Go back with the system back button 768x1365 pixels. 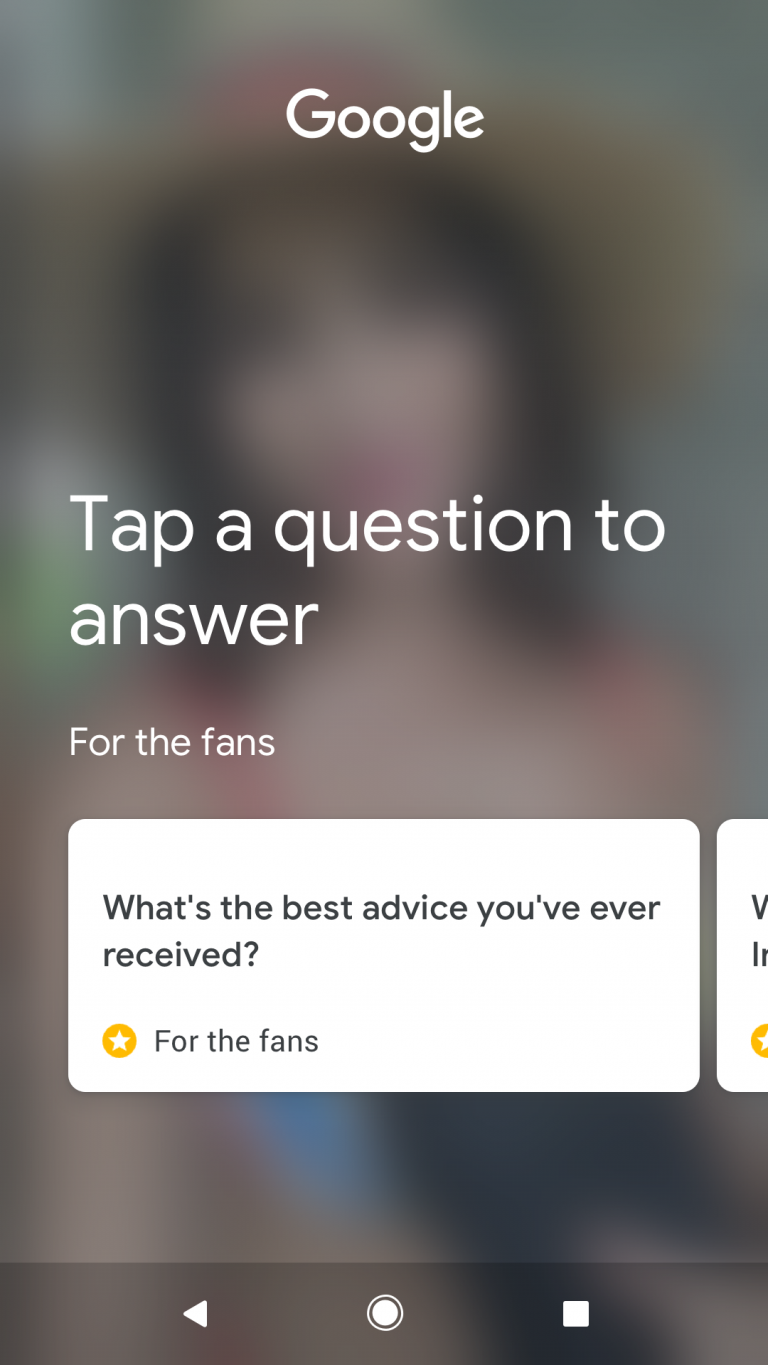(x=195, y=1313)
